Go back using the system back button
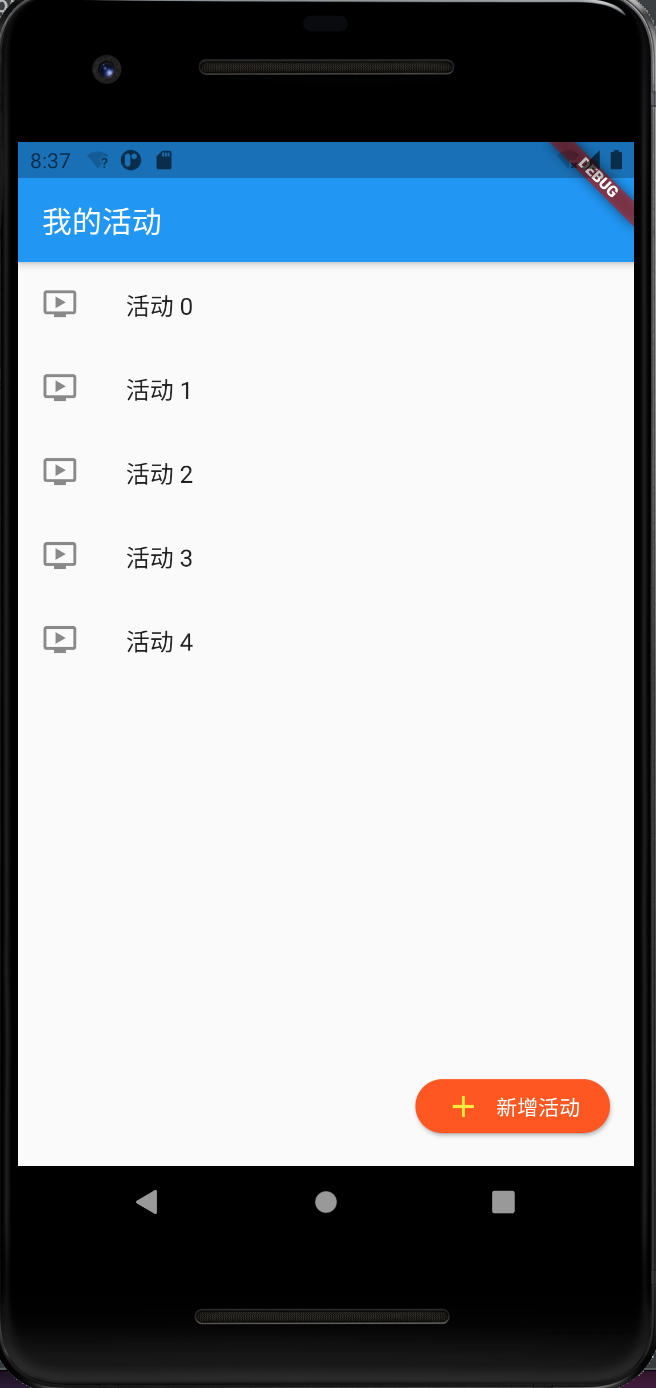 147,1202
